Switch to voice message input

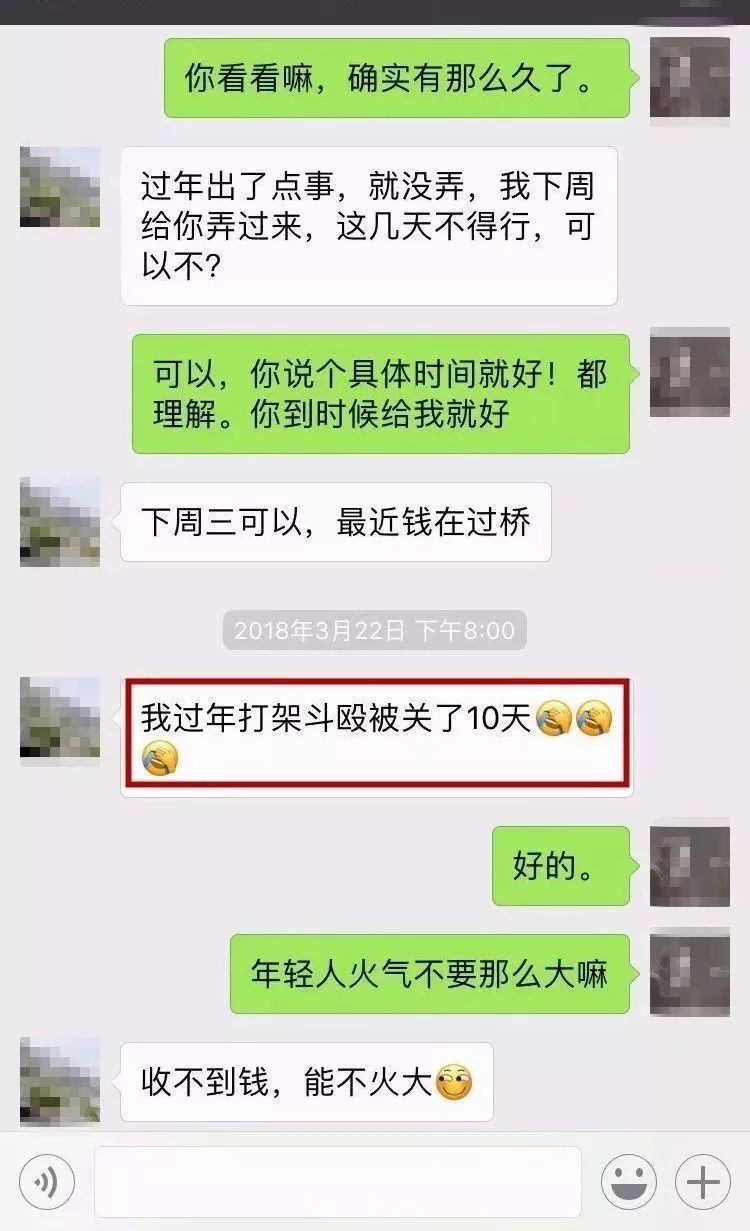click(46, 1182)
